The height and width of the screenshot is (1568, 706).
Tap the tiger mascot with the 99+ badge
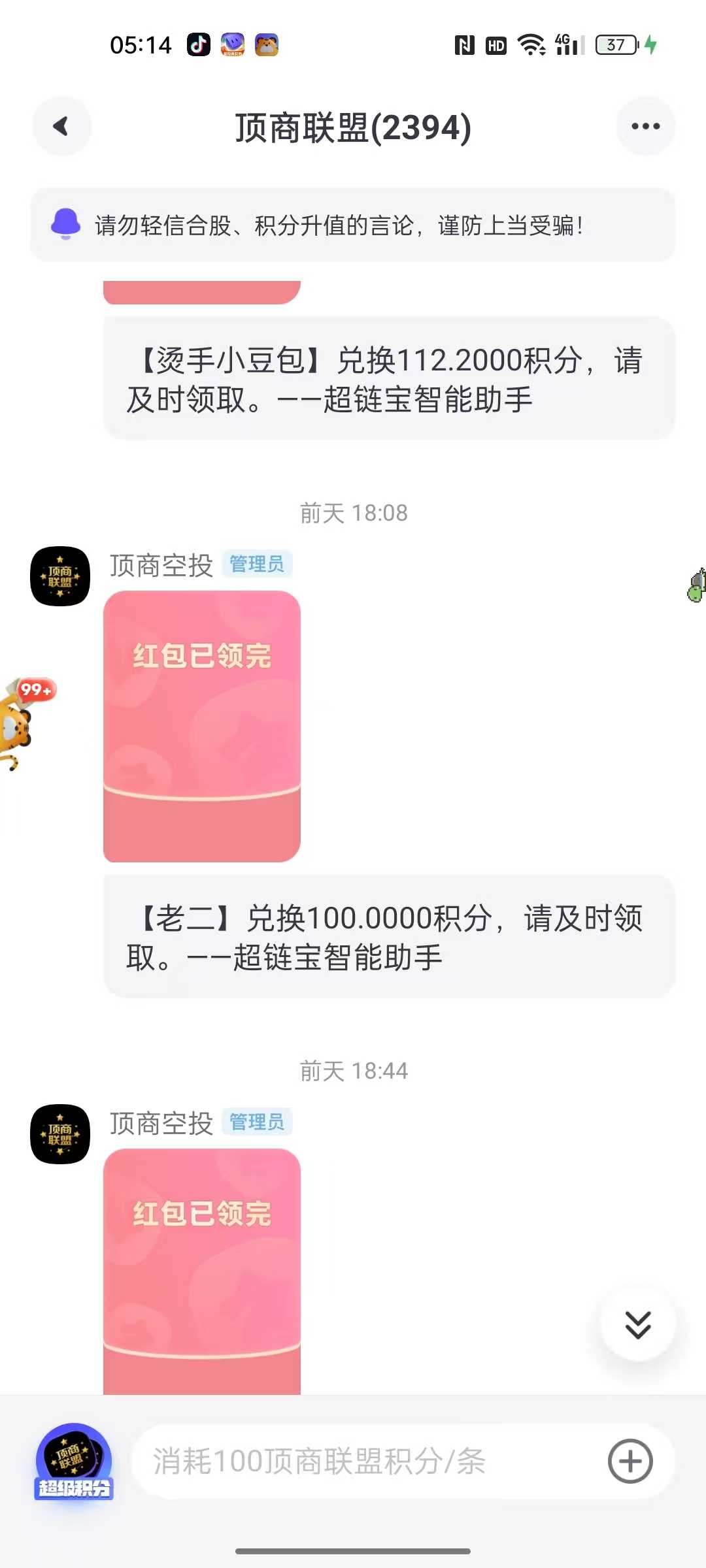[x=20, y=722]
